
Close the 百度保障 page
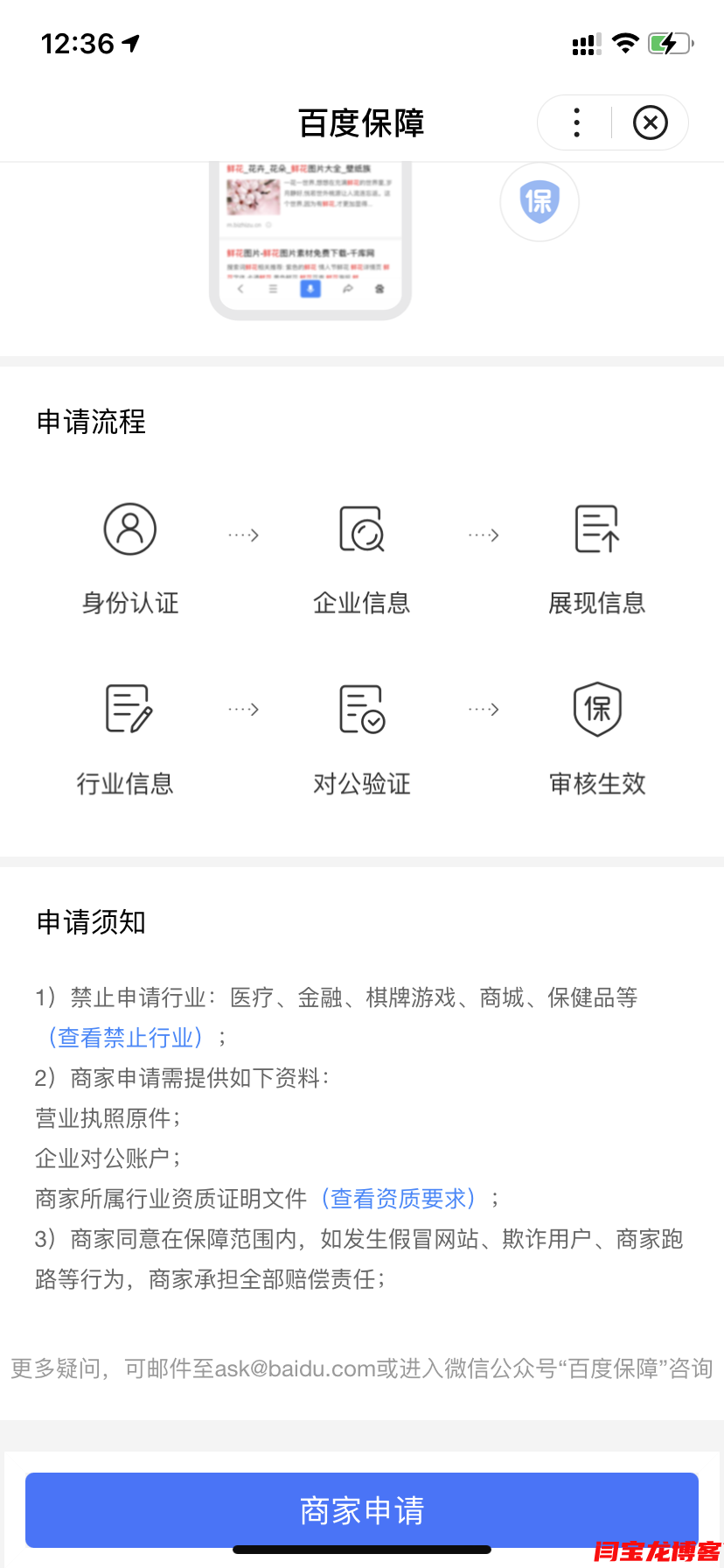[651, 122]
